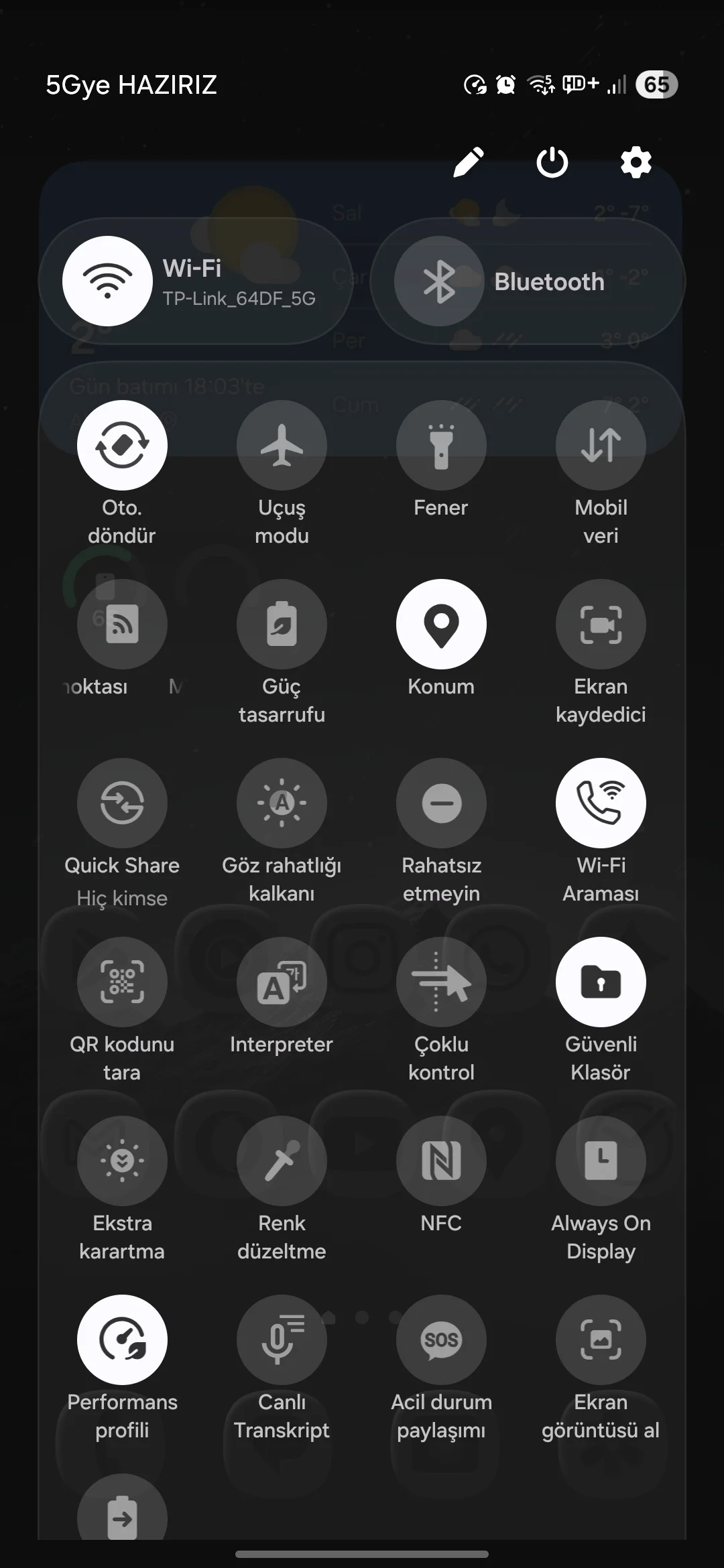Screen dimensions: 724x1568
Task: Edit the quick settings panel with the pencil
Action: [469, 162]
